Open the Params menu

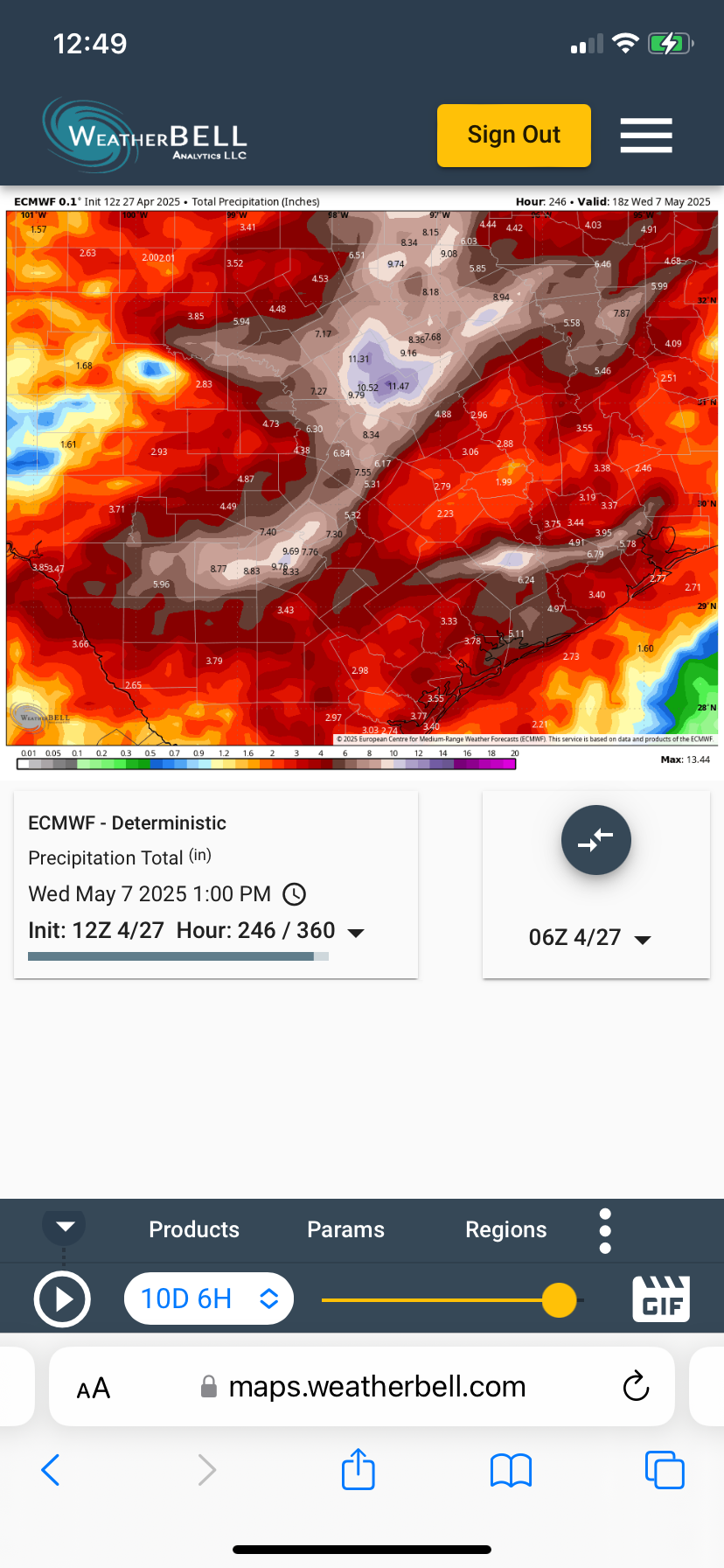tap(345, 1229)
